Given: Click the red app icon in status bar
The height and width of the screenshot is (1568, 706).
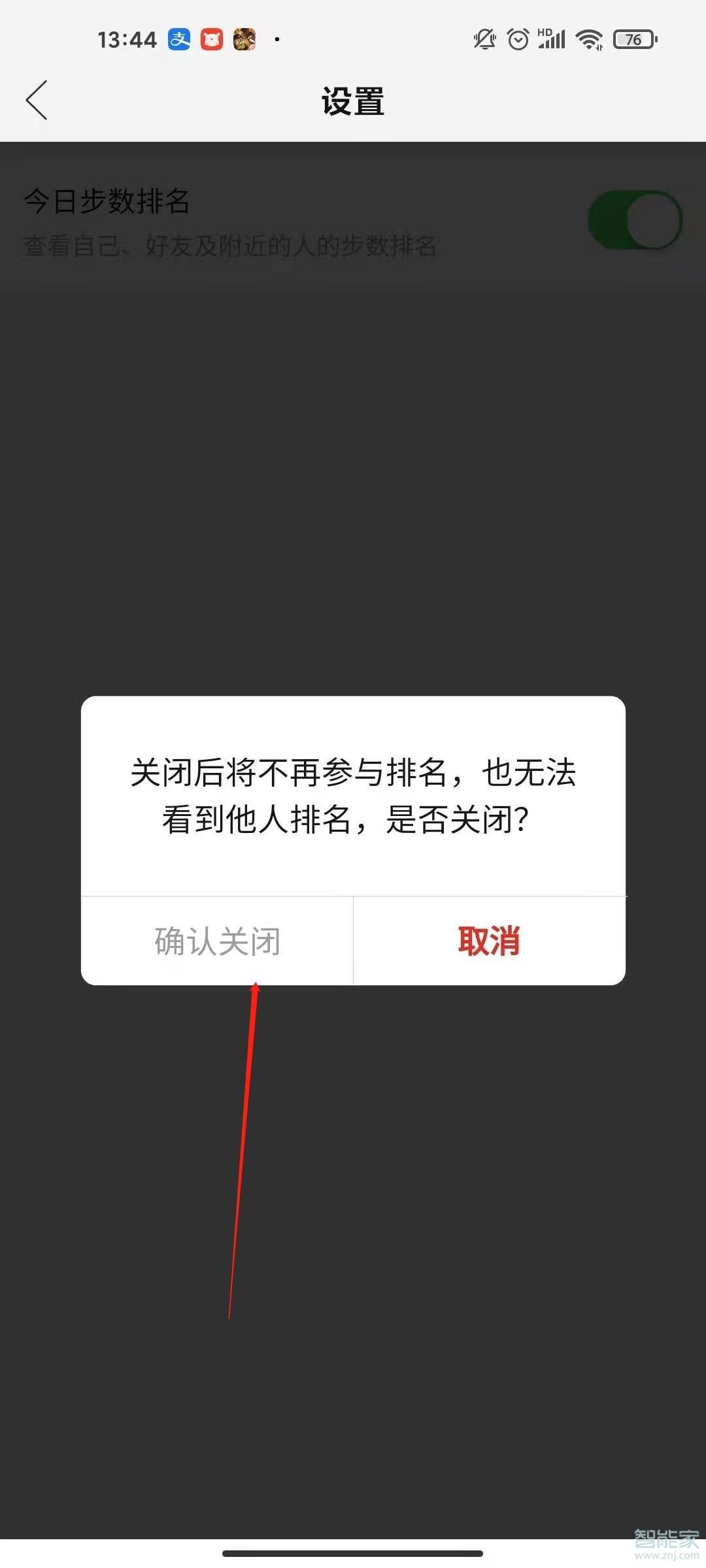Looking at the screenshot, I should point(210,39).
